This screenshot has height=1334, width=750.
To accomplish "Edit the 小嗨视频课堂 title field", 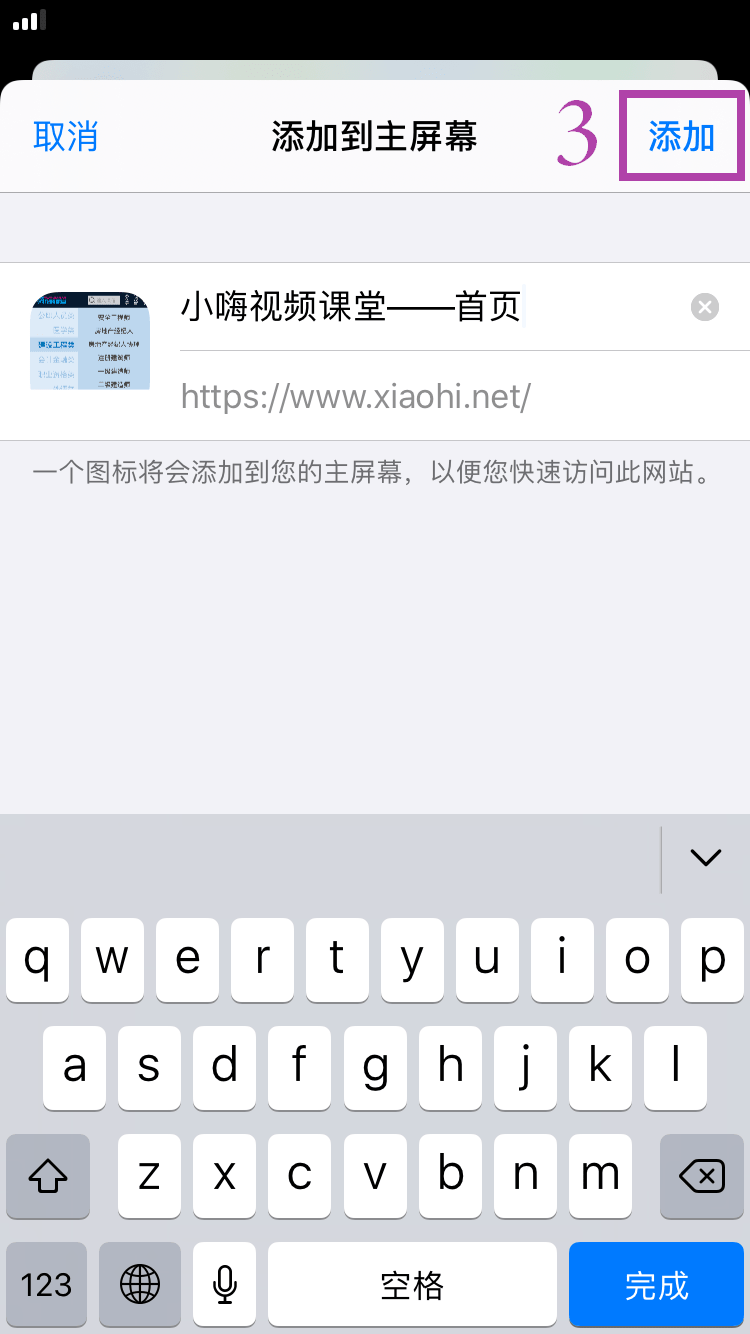I will [x=430, y=307].
